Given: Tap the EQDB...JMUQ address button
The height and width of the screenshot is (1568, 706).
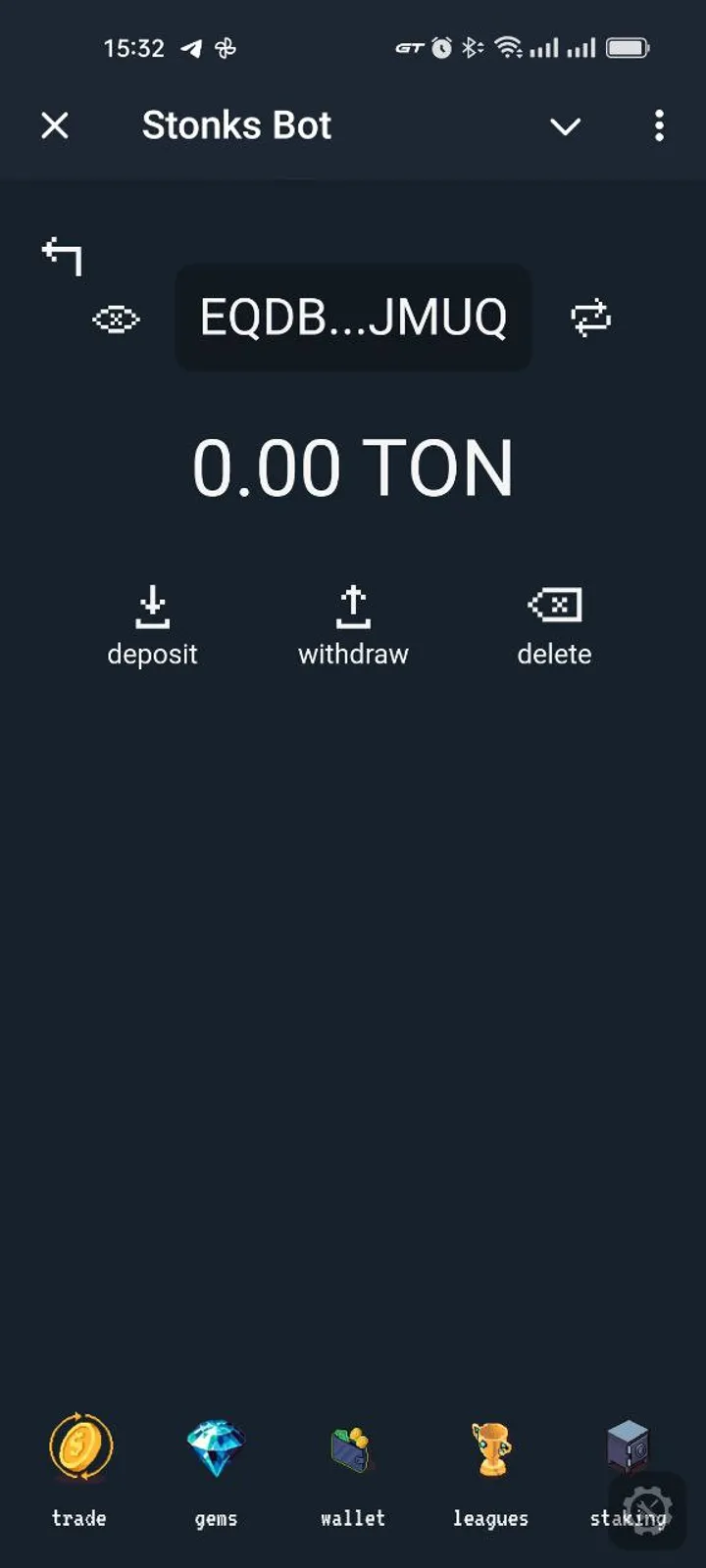Looking at the screenshot, I should point(353,318).
